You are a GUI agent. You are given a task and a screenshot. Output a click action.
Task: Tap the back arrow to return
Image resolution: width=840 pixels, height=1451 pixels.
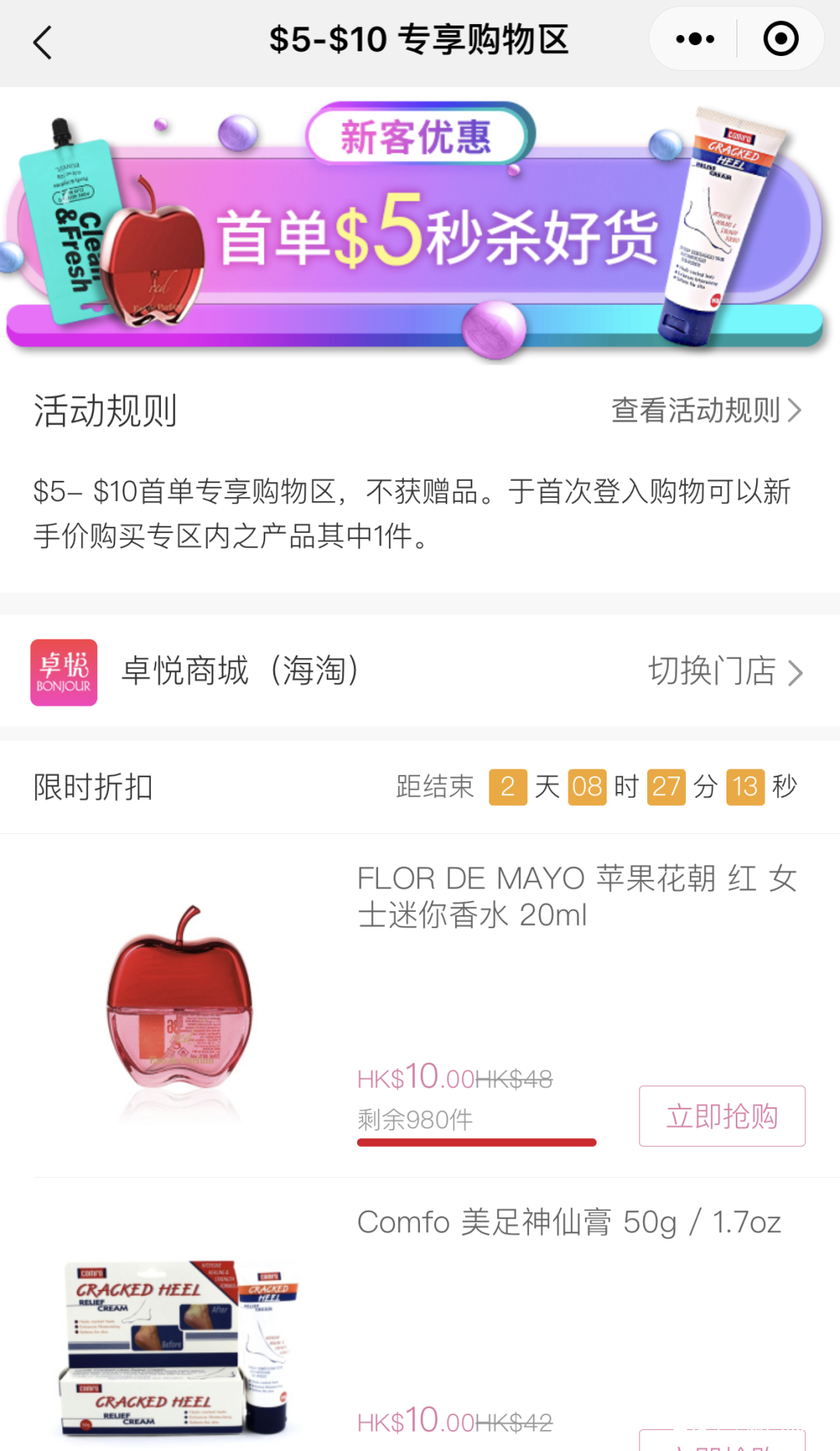[x=43, y=43]
